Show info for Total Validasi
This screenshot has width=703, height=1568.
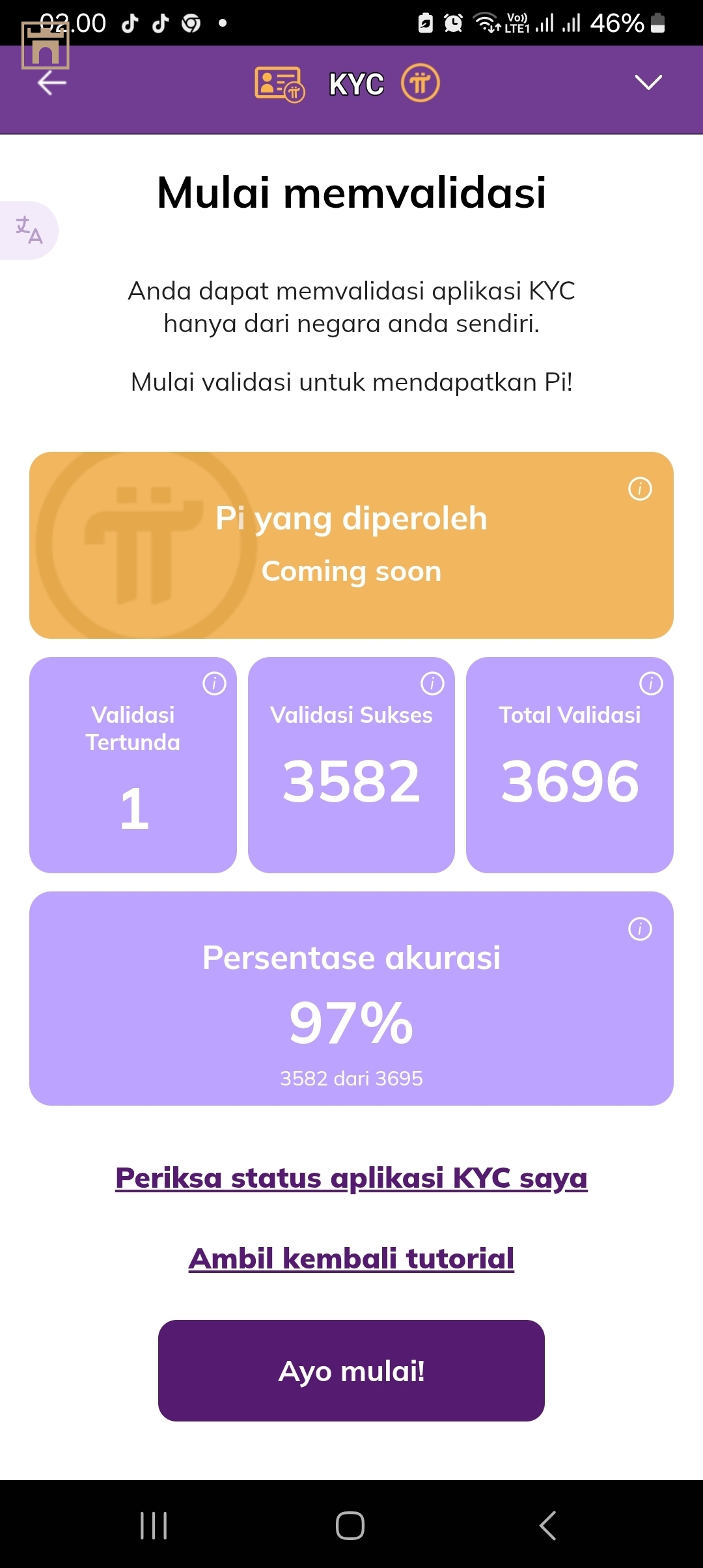coord(651,684)
